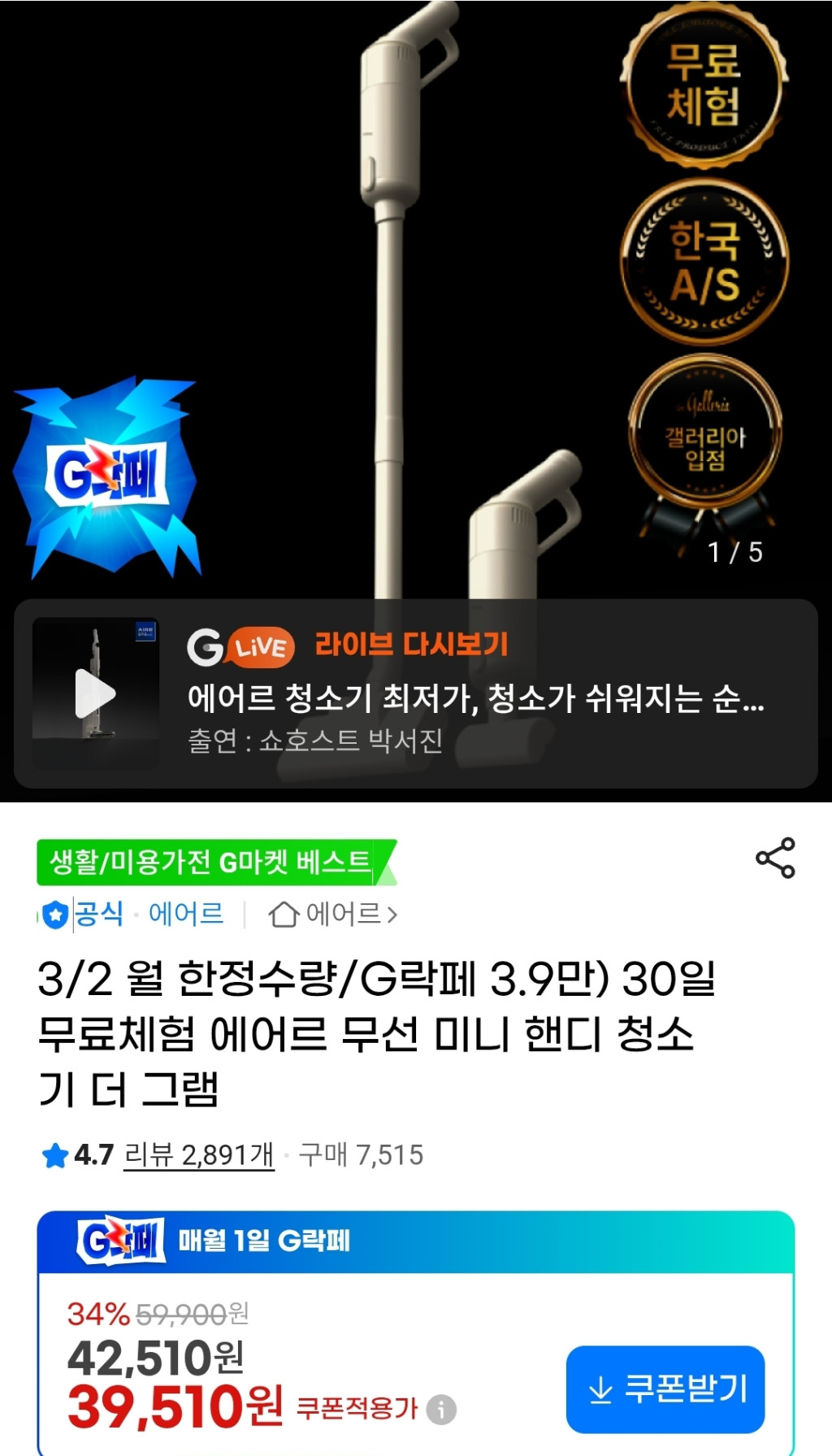Play the live replay video

pyautogui.click(x=96, y=693)
